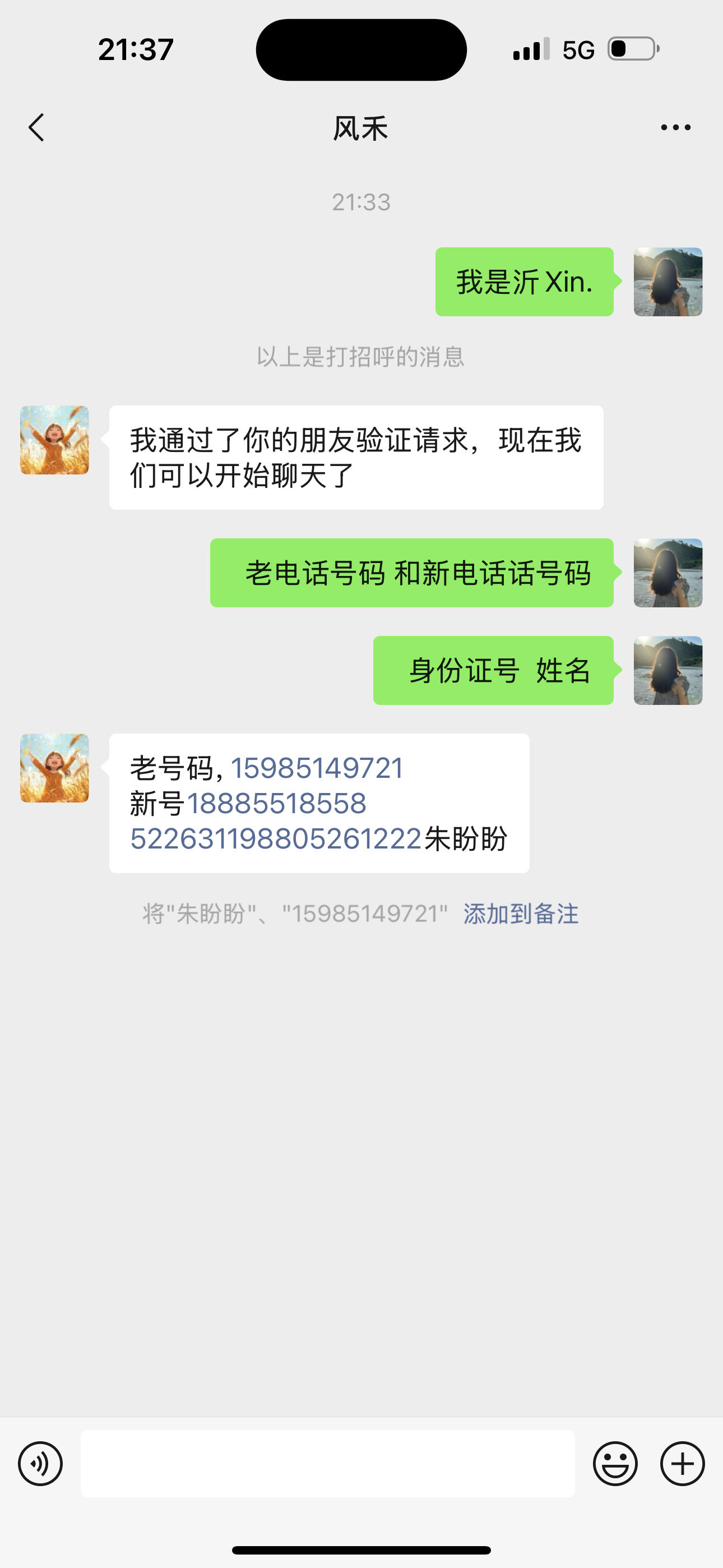Viewport: 723px width, 1568px height.
Task: Open 风禾's avatar beside the friend-verification message
Action: 55,440
